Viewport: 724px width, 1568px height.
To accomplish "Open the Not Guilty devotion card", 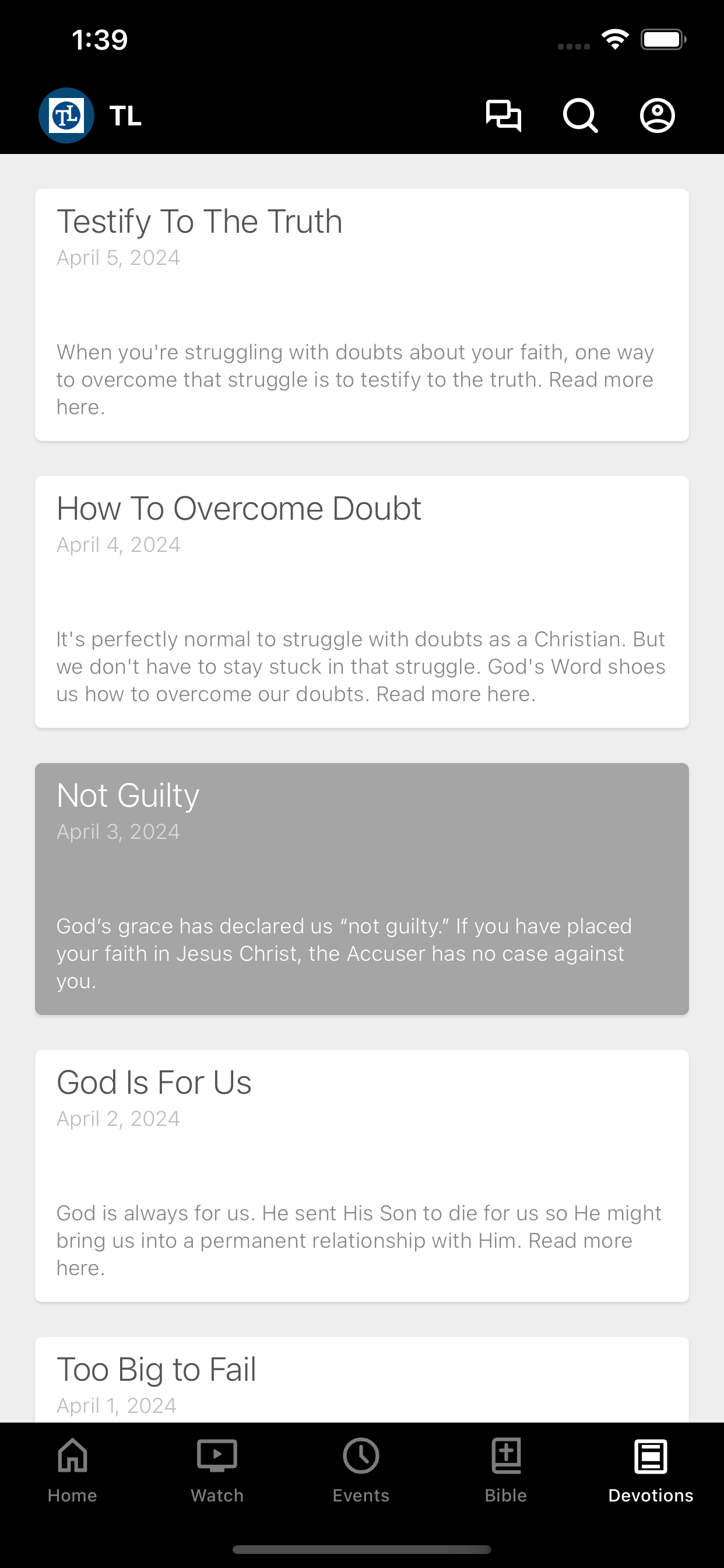I will [362, 888].
